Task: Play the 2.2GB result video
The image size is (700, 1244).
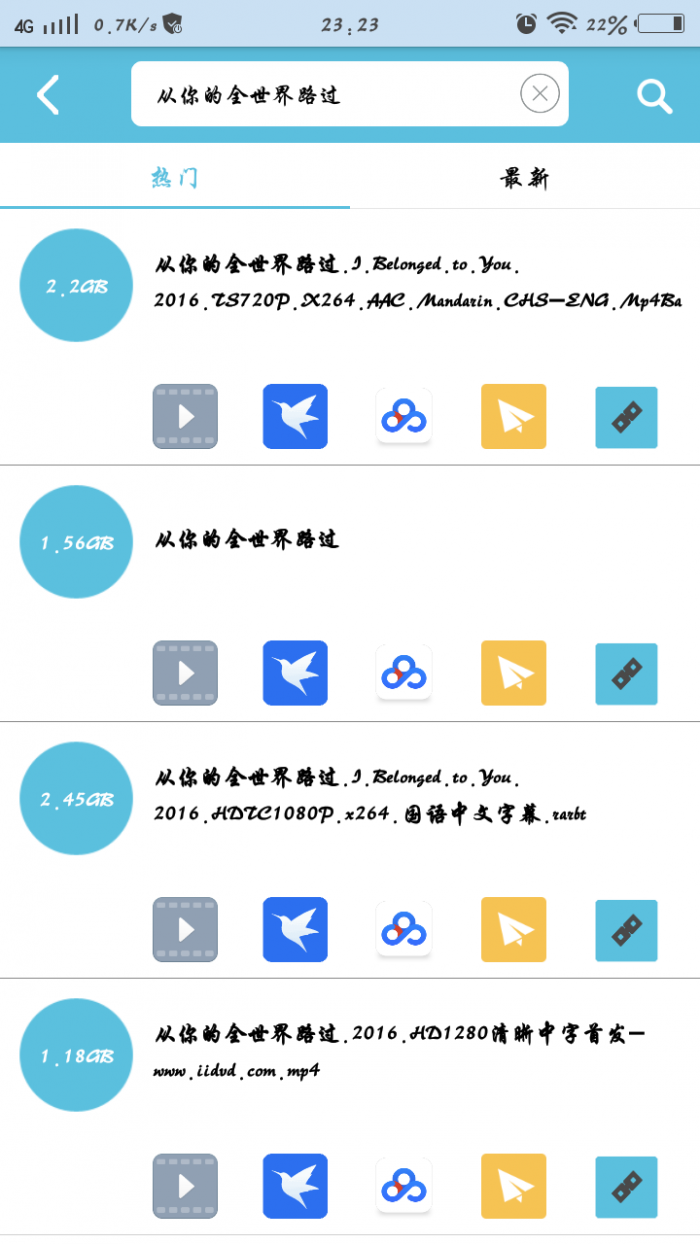Action: pyautogui.click(x=185, y=416)
